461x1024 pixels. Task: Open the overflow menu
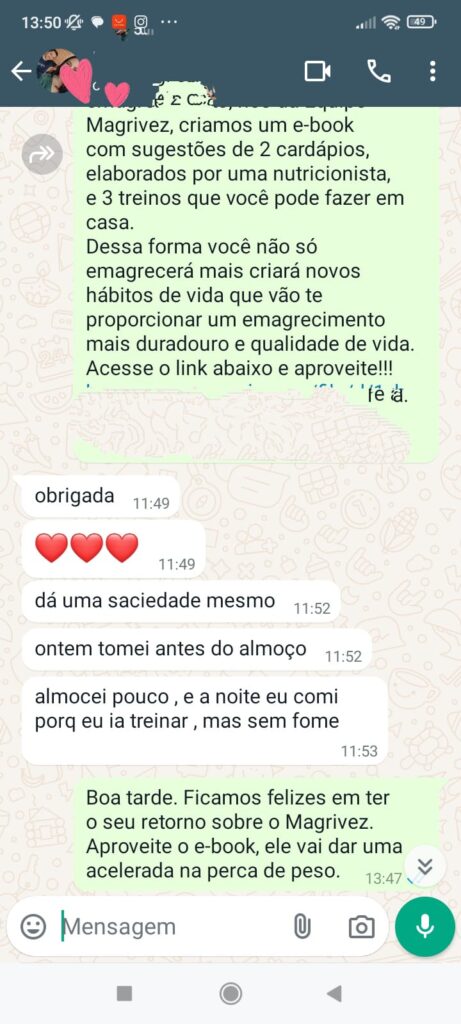(x=432, y=71)
